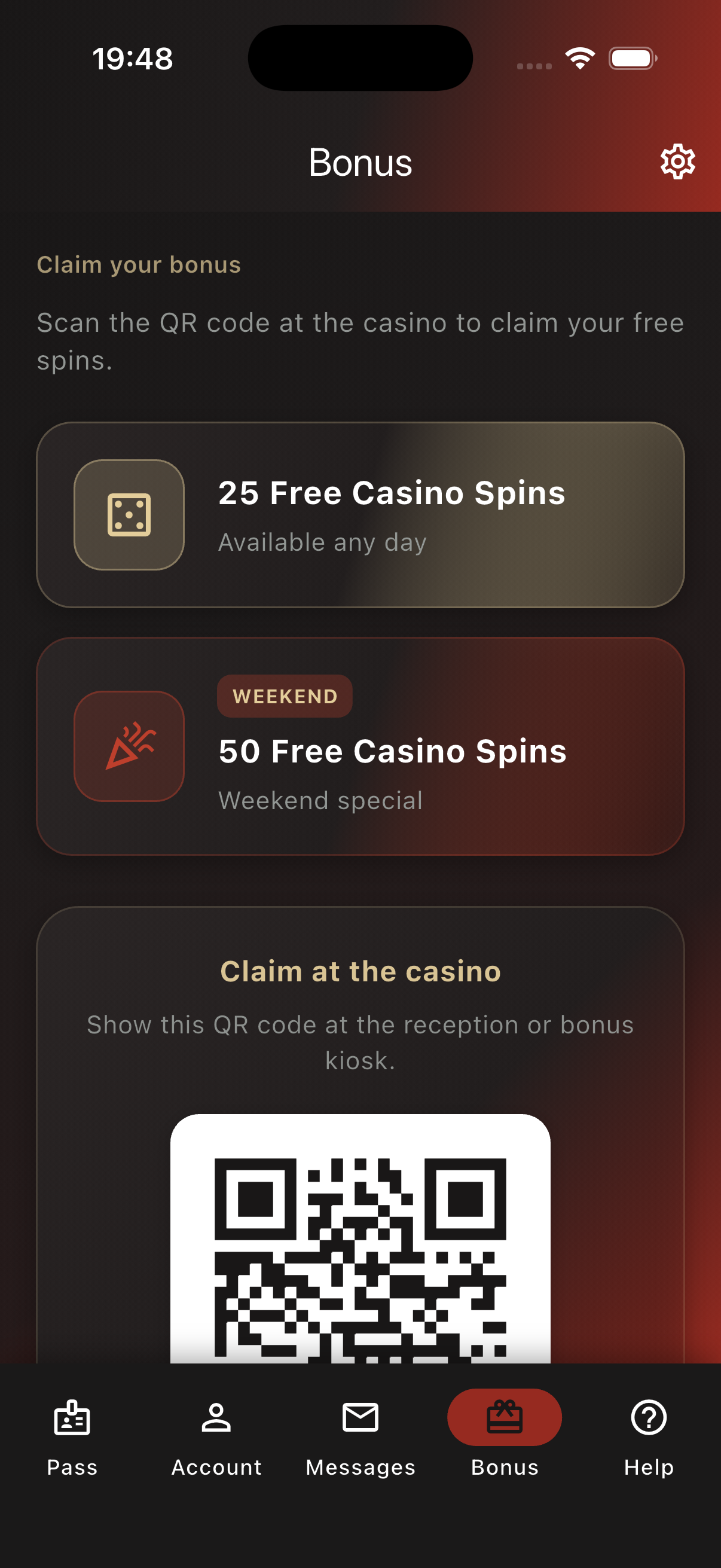Open the Account person icon
Screen dimensions: 721x1568
point(216,1418)
